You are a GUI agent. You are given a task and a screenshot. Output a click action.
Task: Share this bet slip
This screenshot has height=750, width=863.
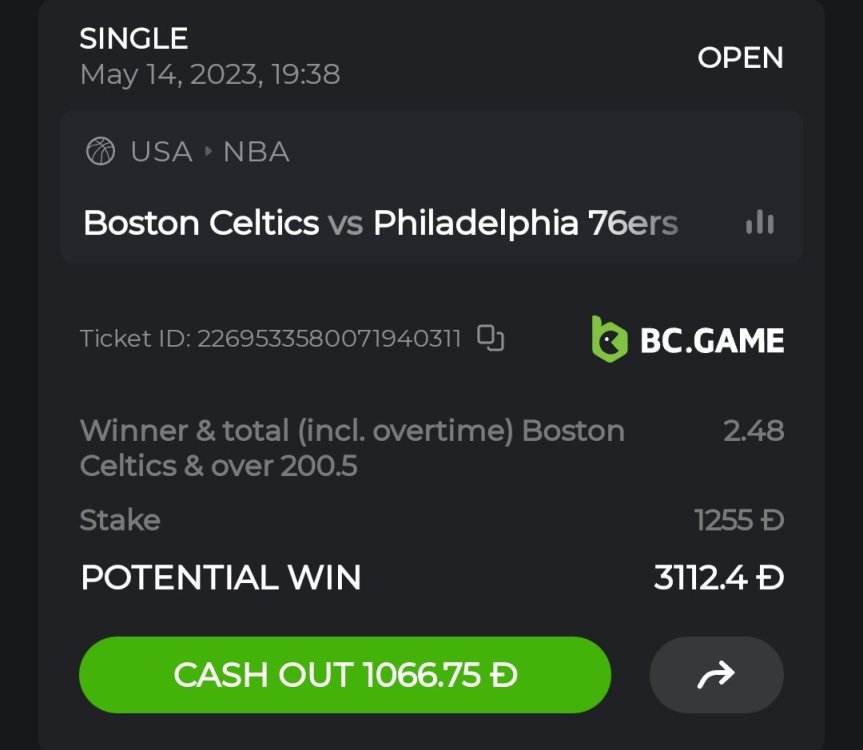coord(716,676)
